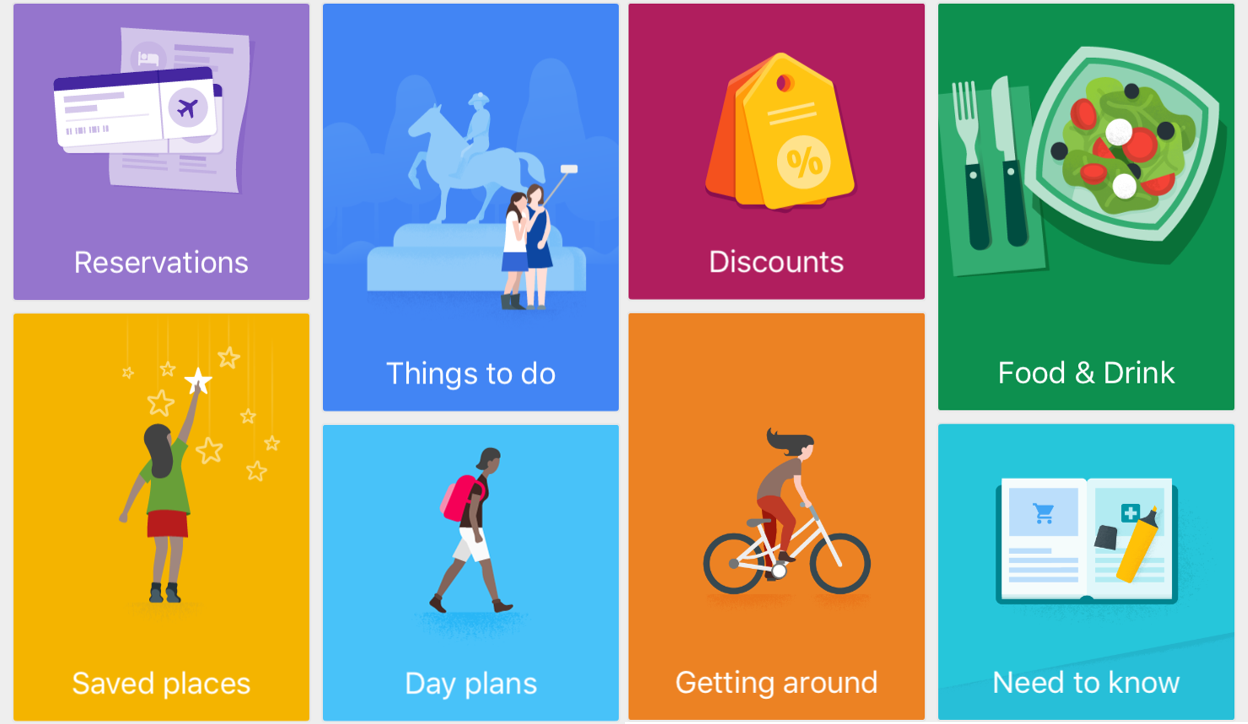Open the Need to know tile
This screenshot has height=724, width=1248.
[x=1086, y=571]
